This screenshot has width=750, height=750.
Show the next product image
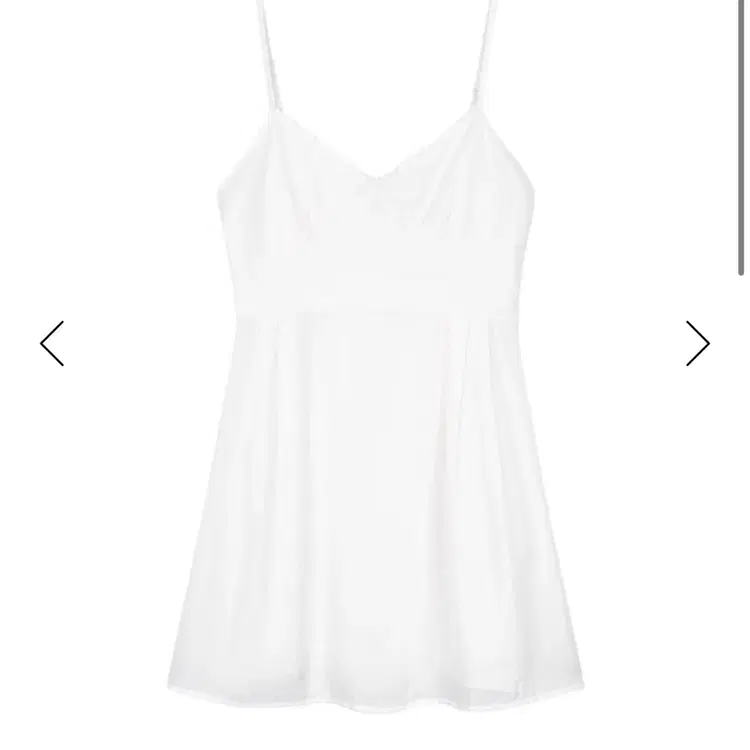pos(698,343)
